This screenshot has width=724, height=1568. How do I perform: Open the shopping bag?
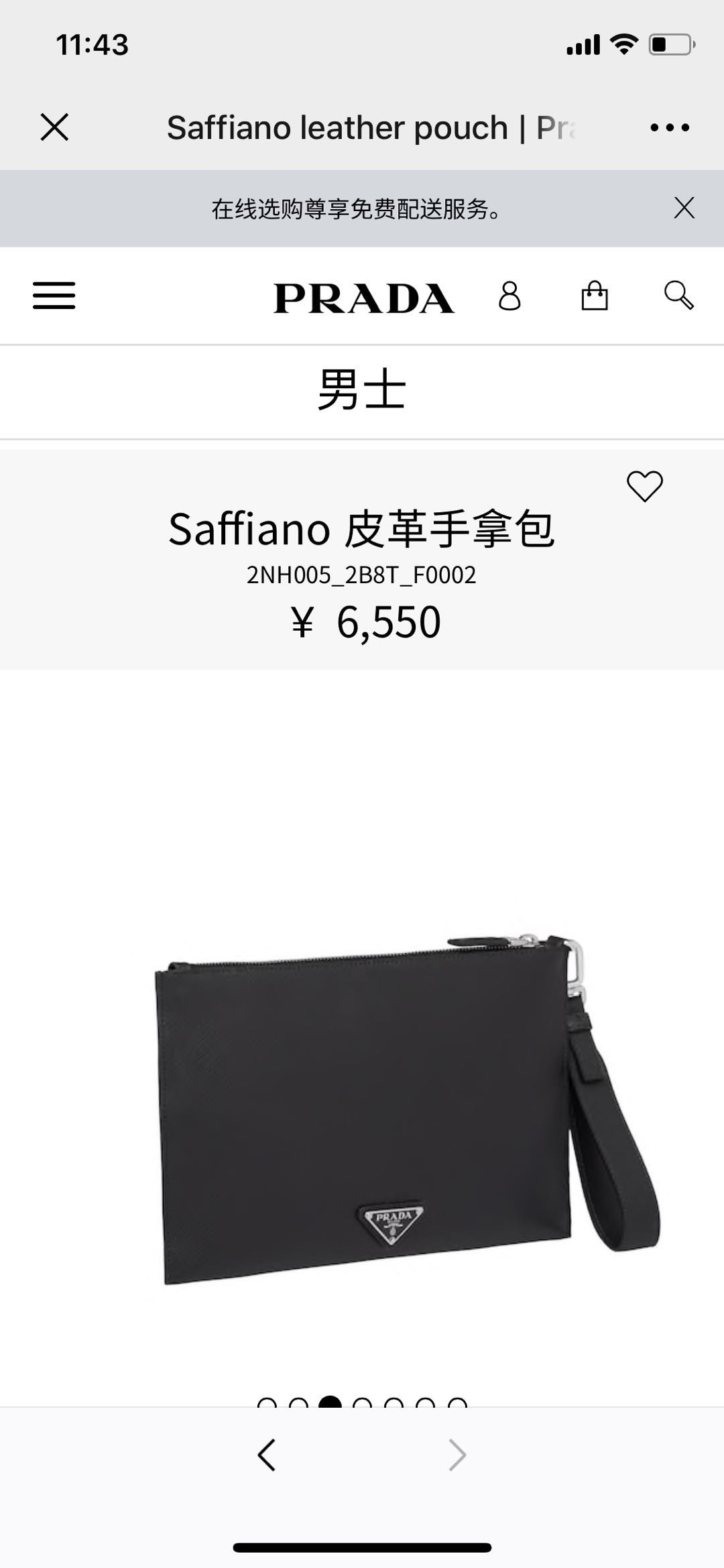(x=594, y=296)
